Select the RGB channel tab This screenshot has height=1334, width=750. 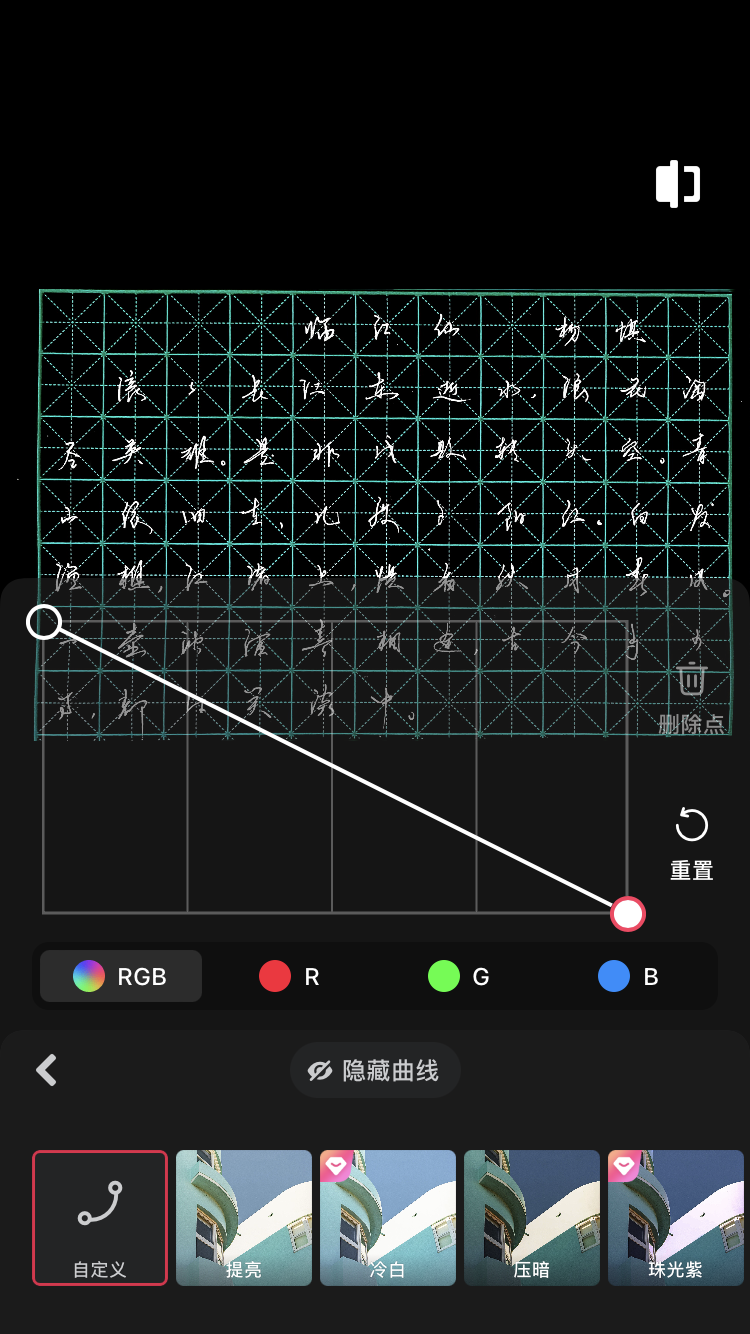point(121,976)
